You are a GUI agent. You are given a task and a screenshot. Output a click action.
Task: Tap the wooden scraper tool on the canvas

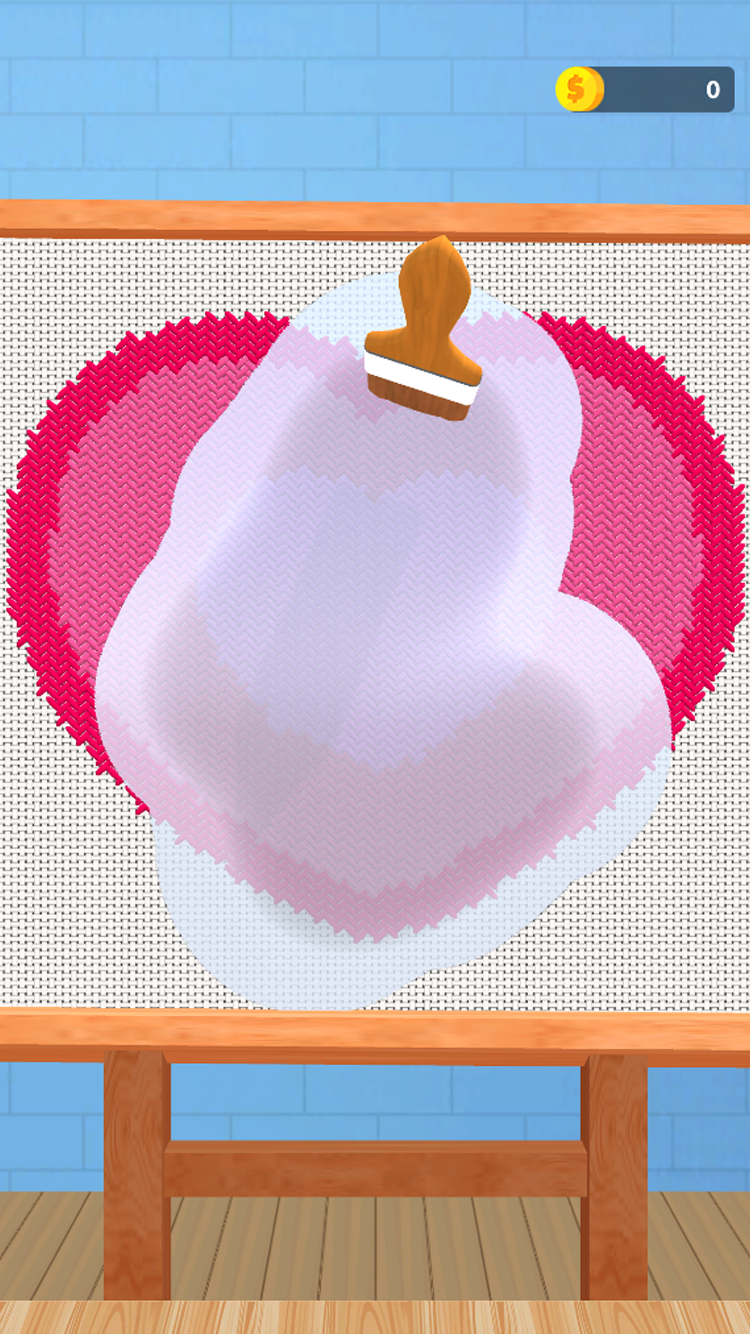(x=426, y=335)
